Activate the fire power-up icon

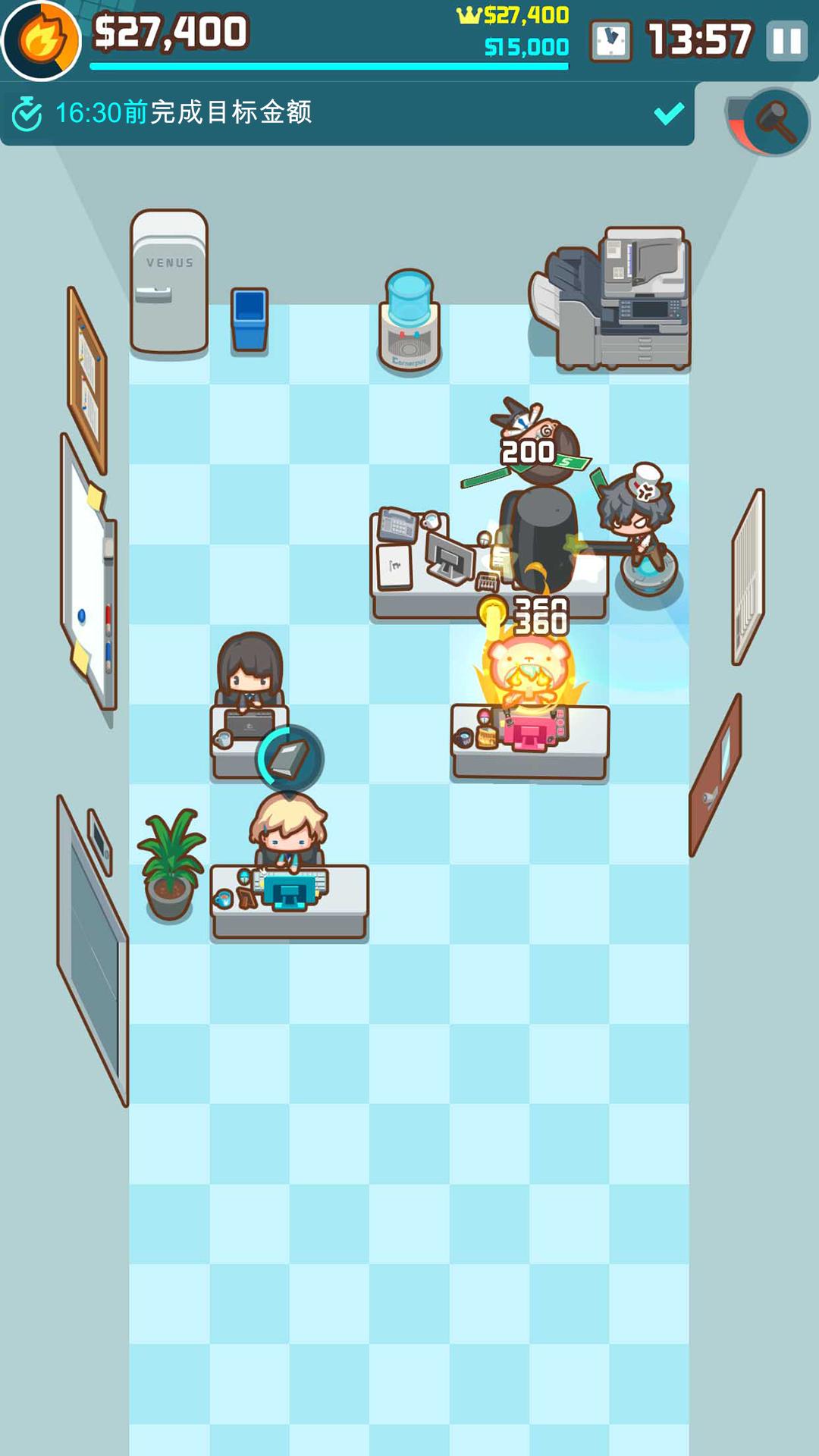42,40
